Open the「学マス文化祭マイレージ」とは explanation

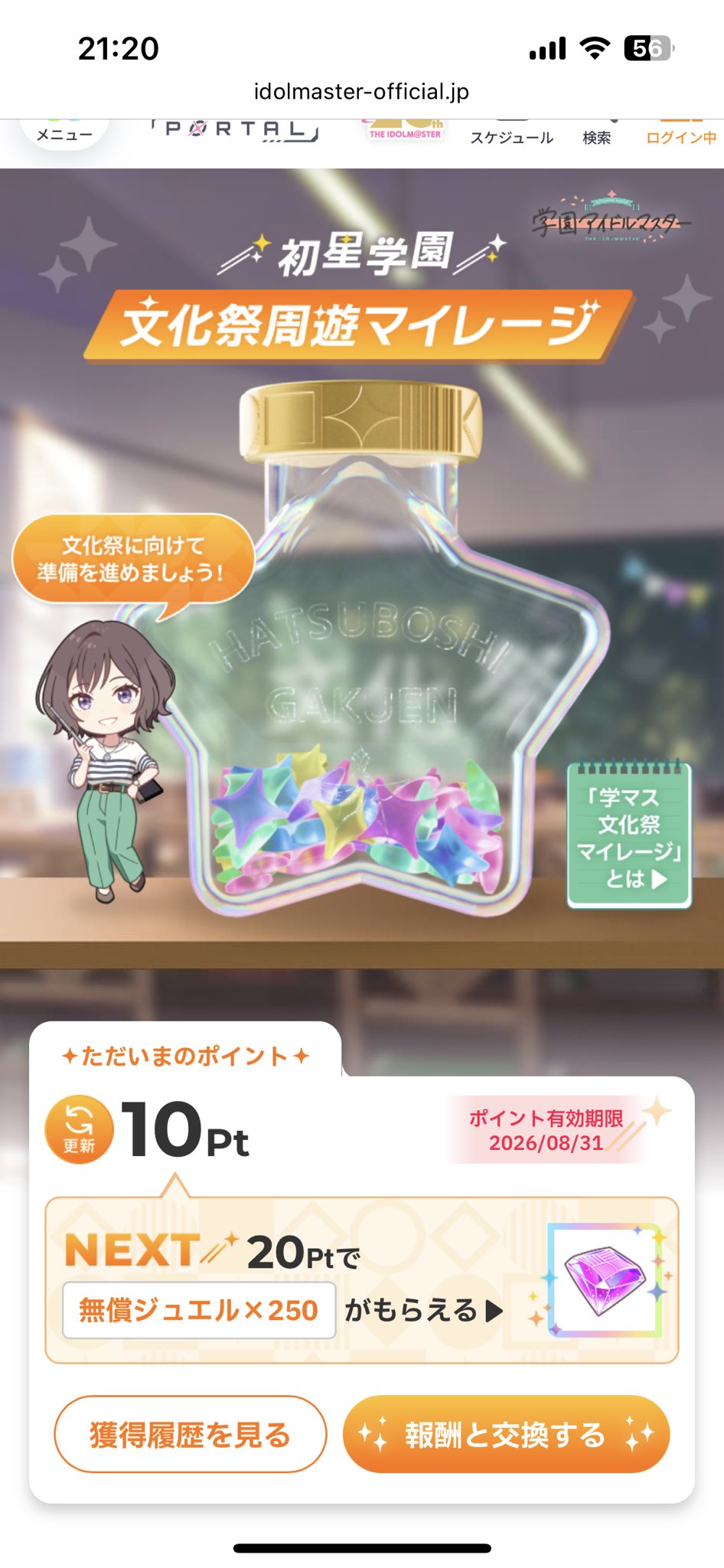point(629,837)
